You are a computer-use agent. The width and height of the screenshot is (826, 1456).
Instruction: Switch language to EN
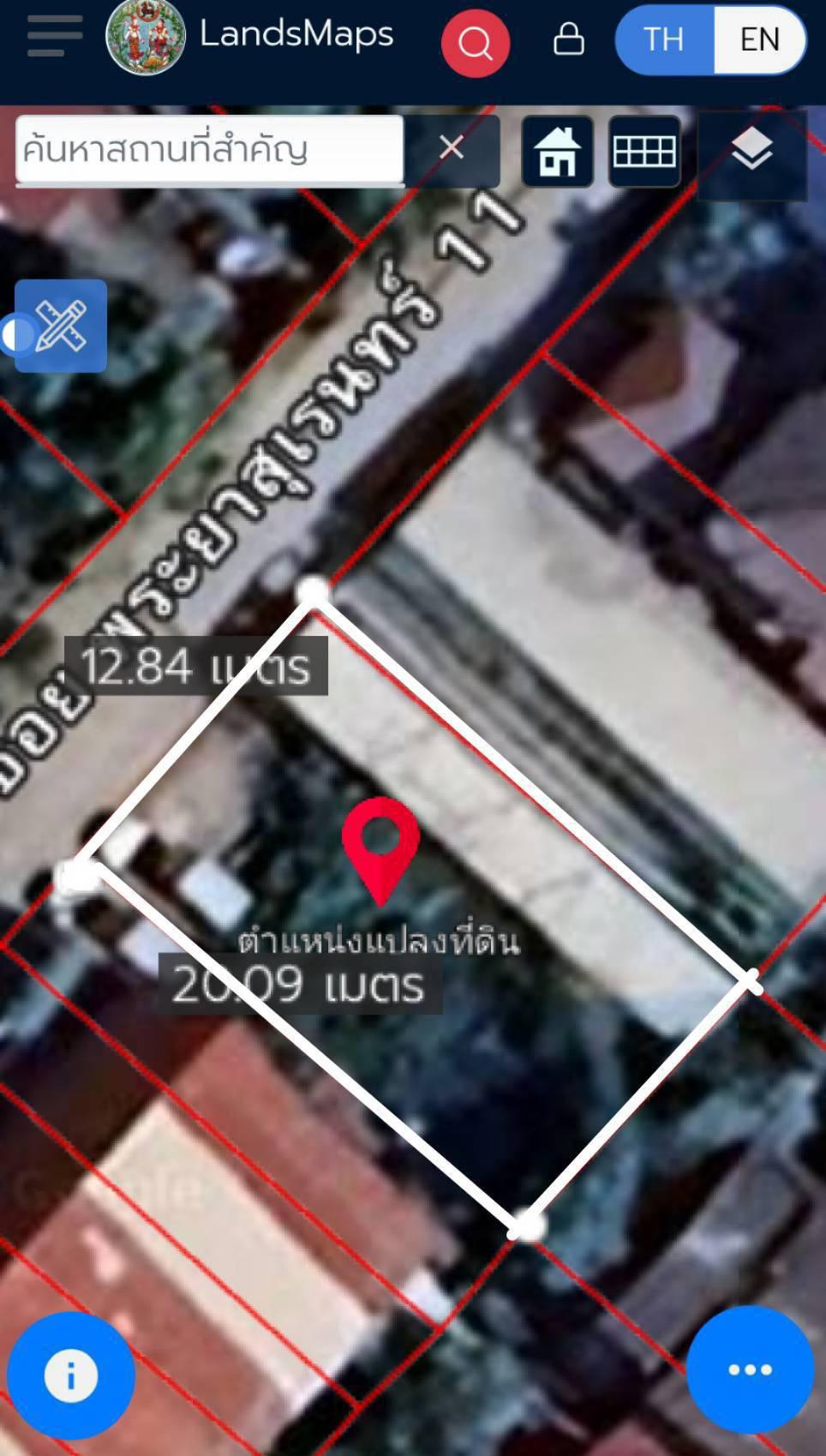point(759,39)
